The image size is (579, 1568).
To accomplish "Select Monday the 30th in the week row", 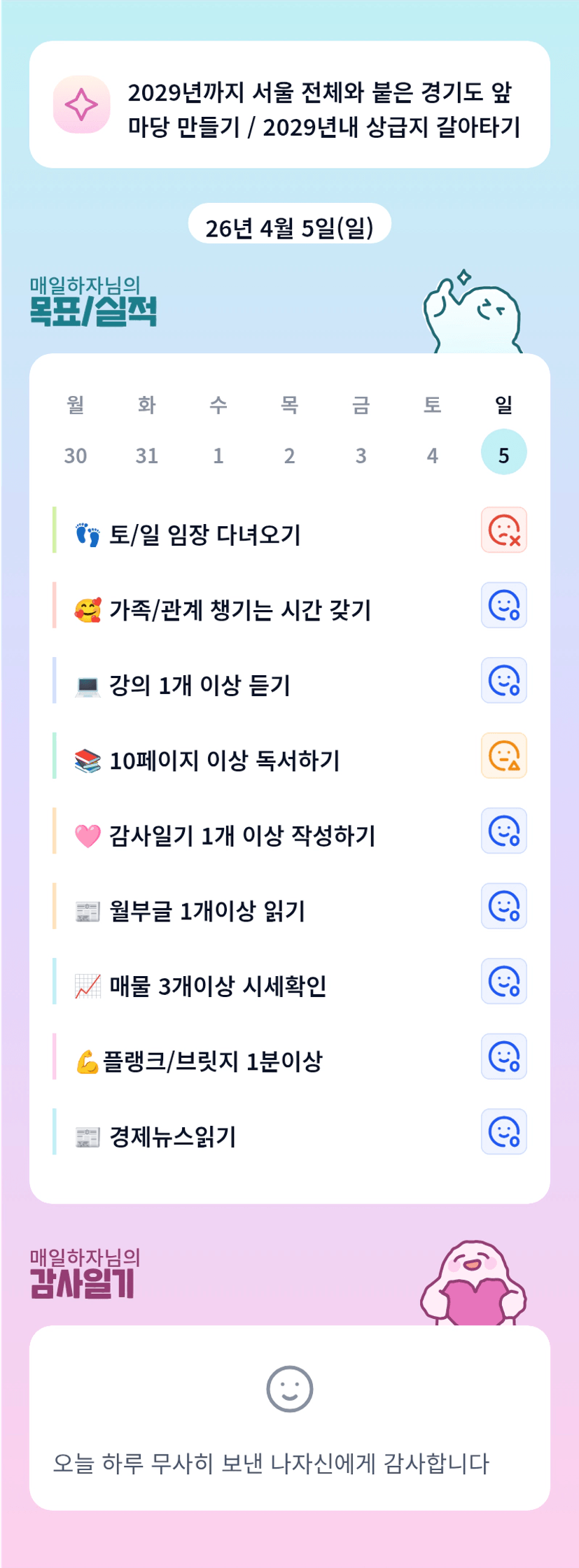I will click(76, 455).
